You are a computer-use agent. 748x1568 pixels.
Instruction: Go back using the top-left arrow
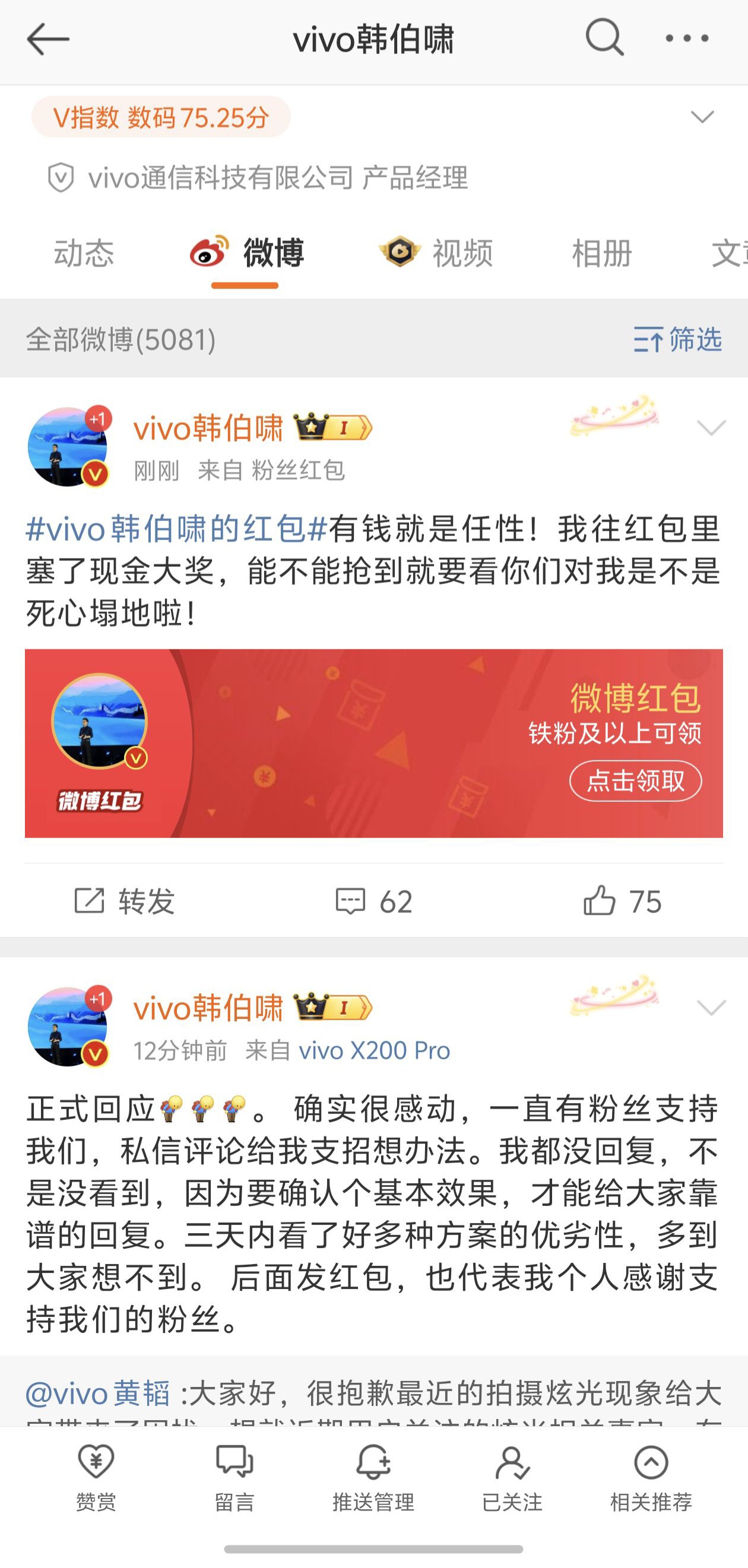(x=47, y=39)
